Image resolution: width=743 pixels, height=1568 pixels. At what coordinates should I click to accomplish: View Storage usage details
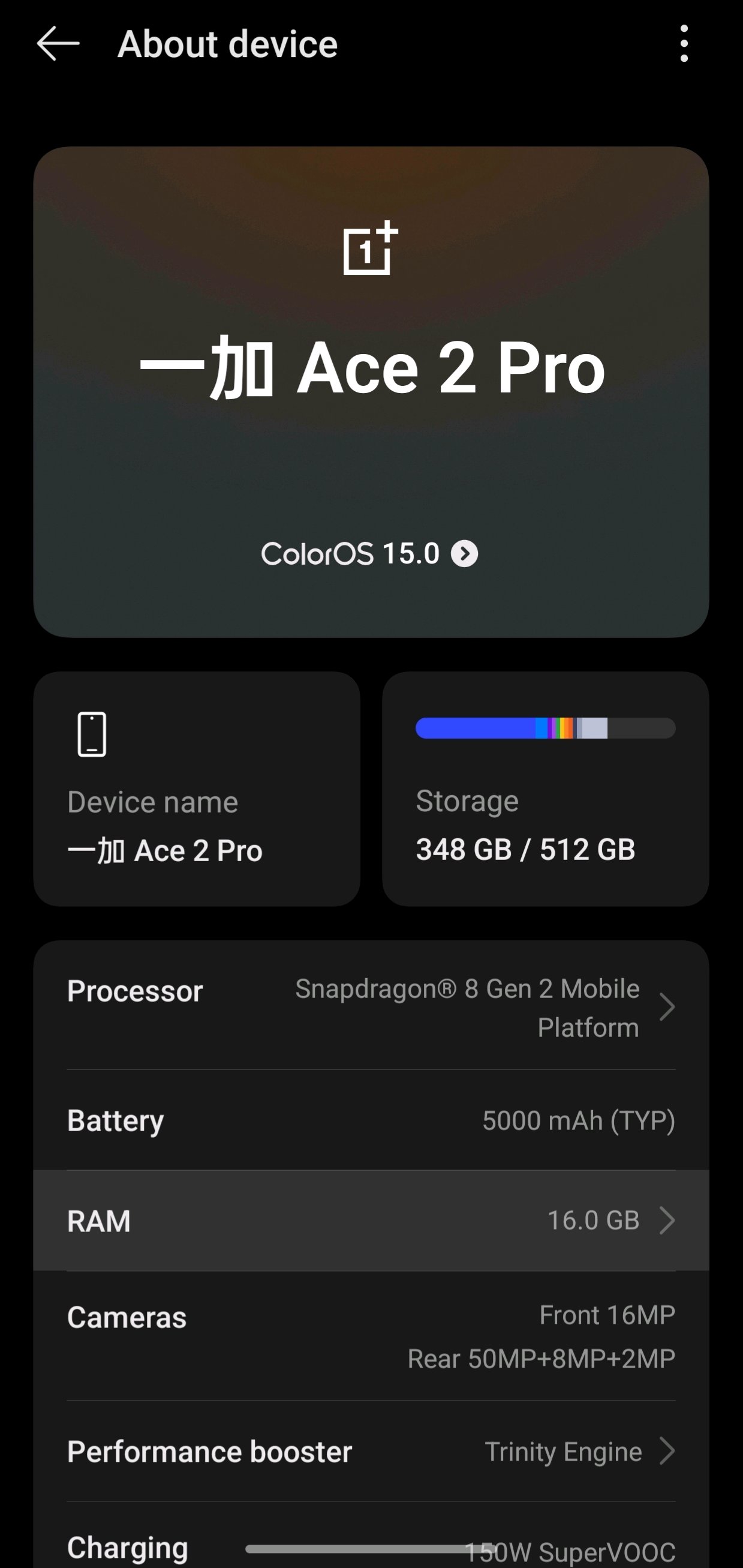545,789
